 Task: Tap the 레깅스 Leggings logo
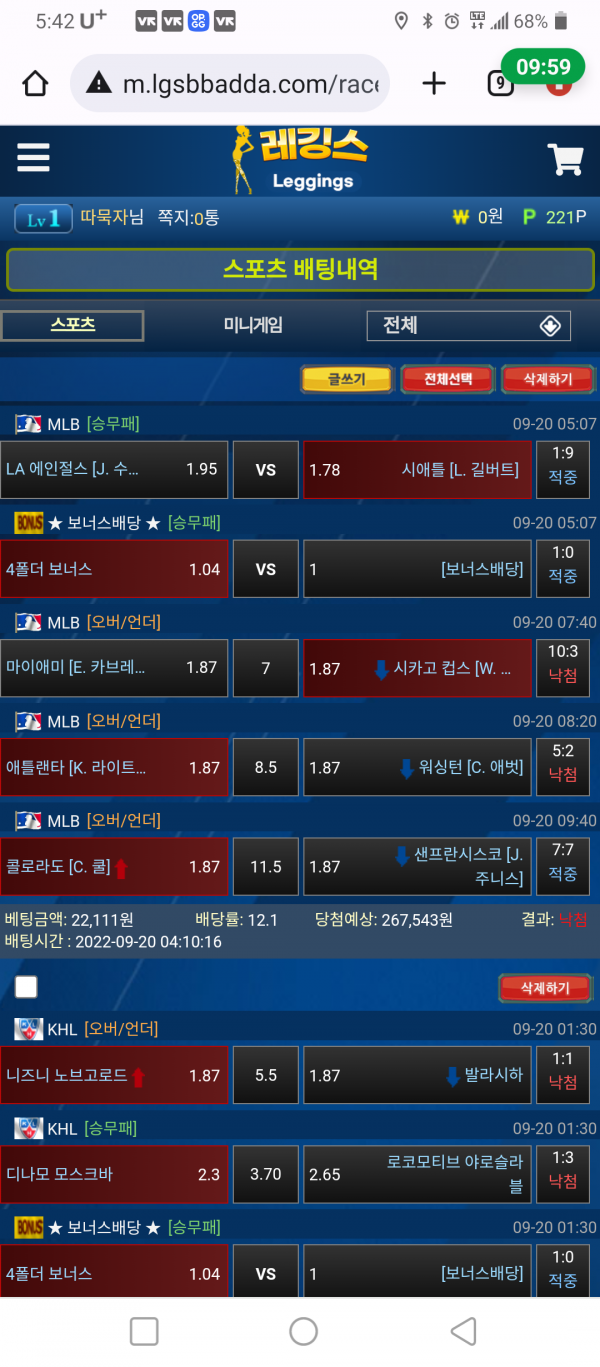(x=300, y=160)
